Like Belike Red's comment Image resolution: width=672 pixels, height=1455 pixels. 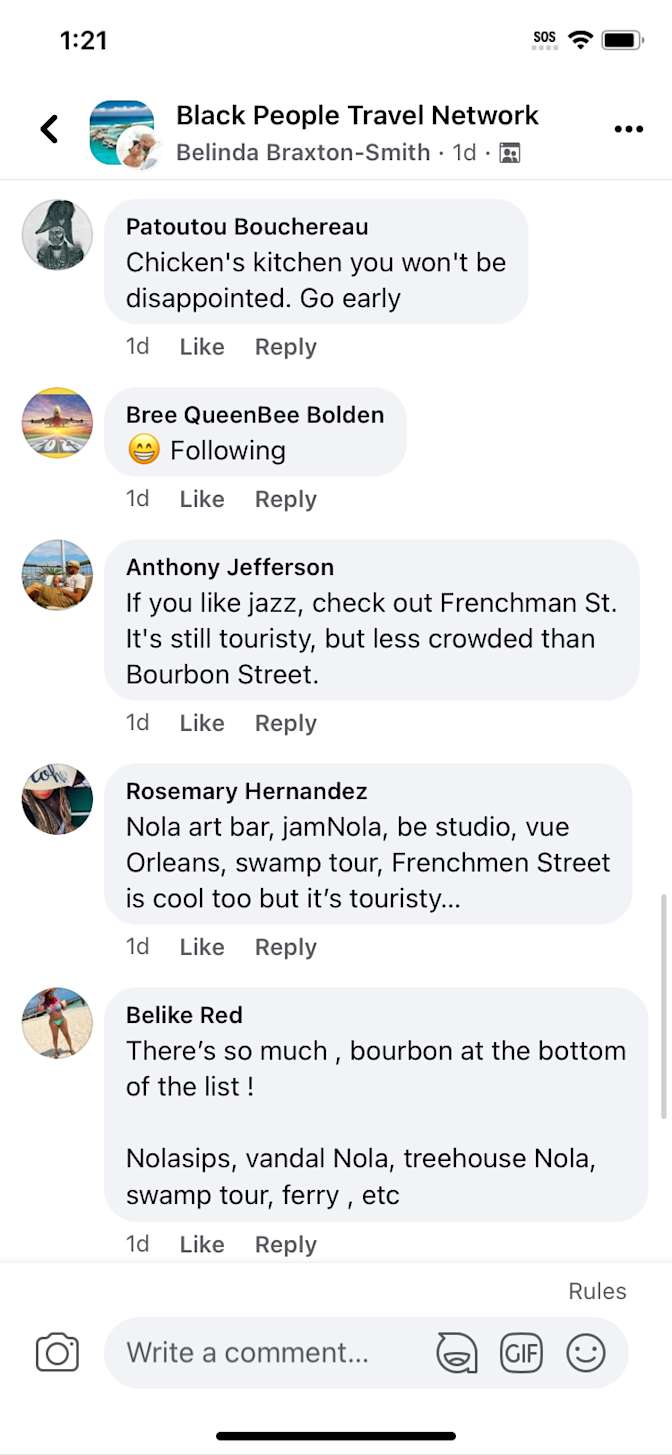click(201, 1244)
